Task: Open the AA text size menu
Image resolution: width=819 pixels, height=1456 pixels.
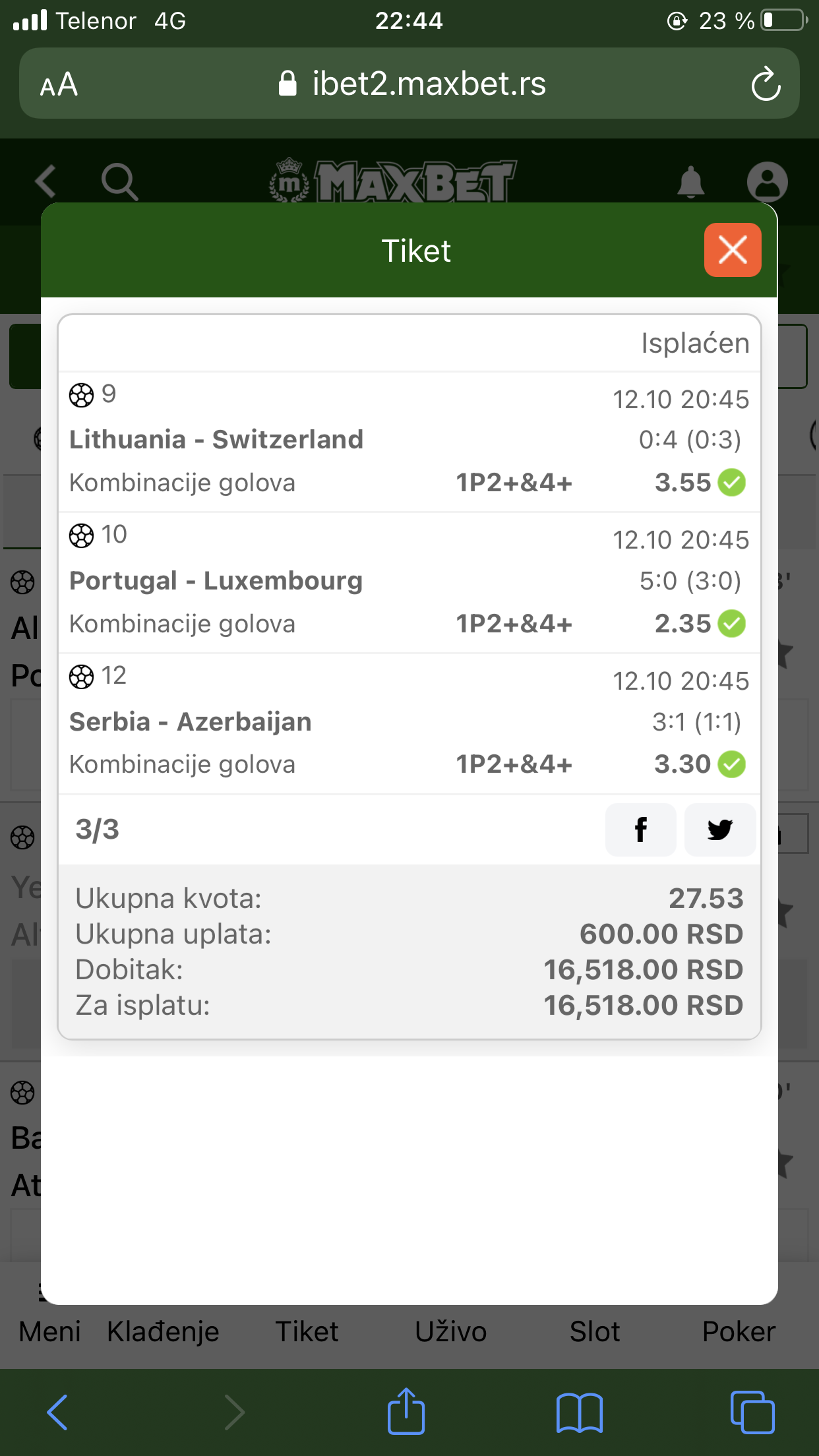Action: click(59, 84)
